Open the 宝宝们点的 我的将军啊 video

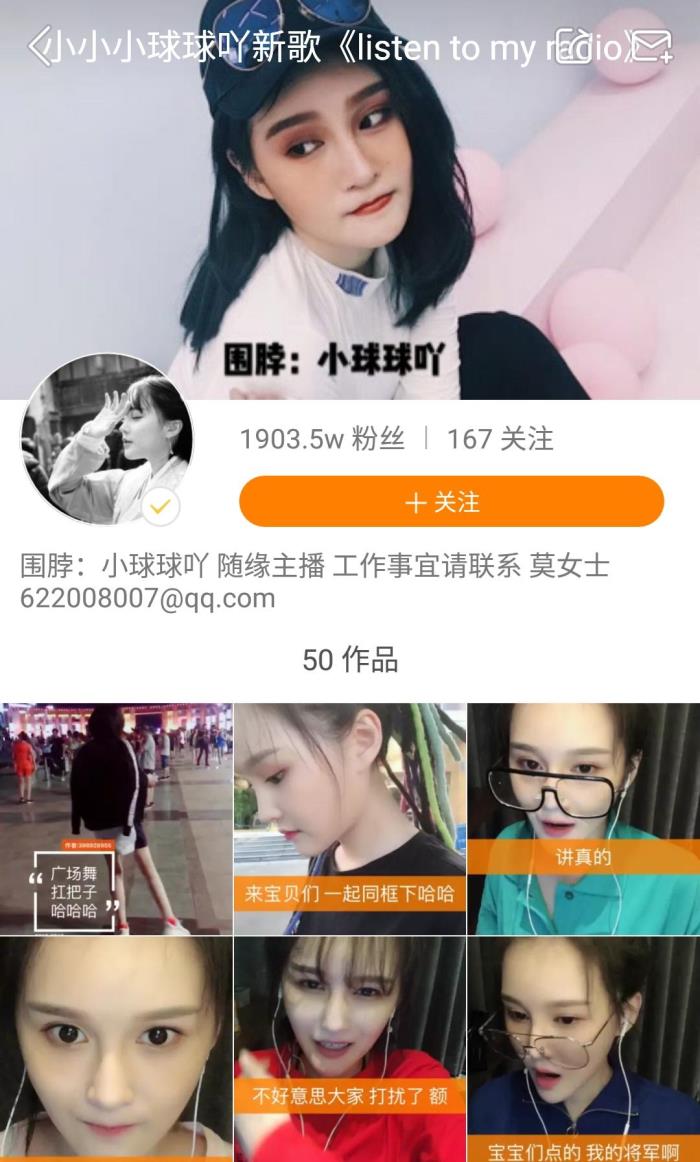coord(584,1049)
